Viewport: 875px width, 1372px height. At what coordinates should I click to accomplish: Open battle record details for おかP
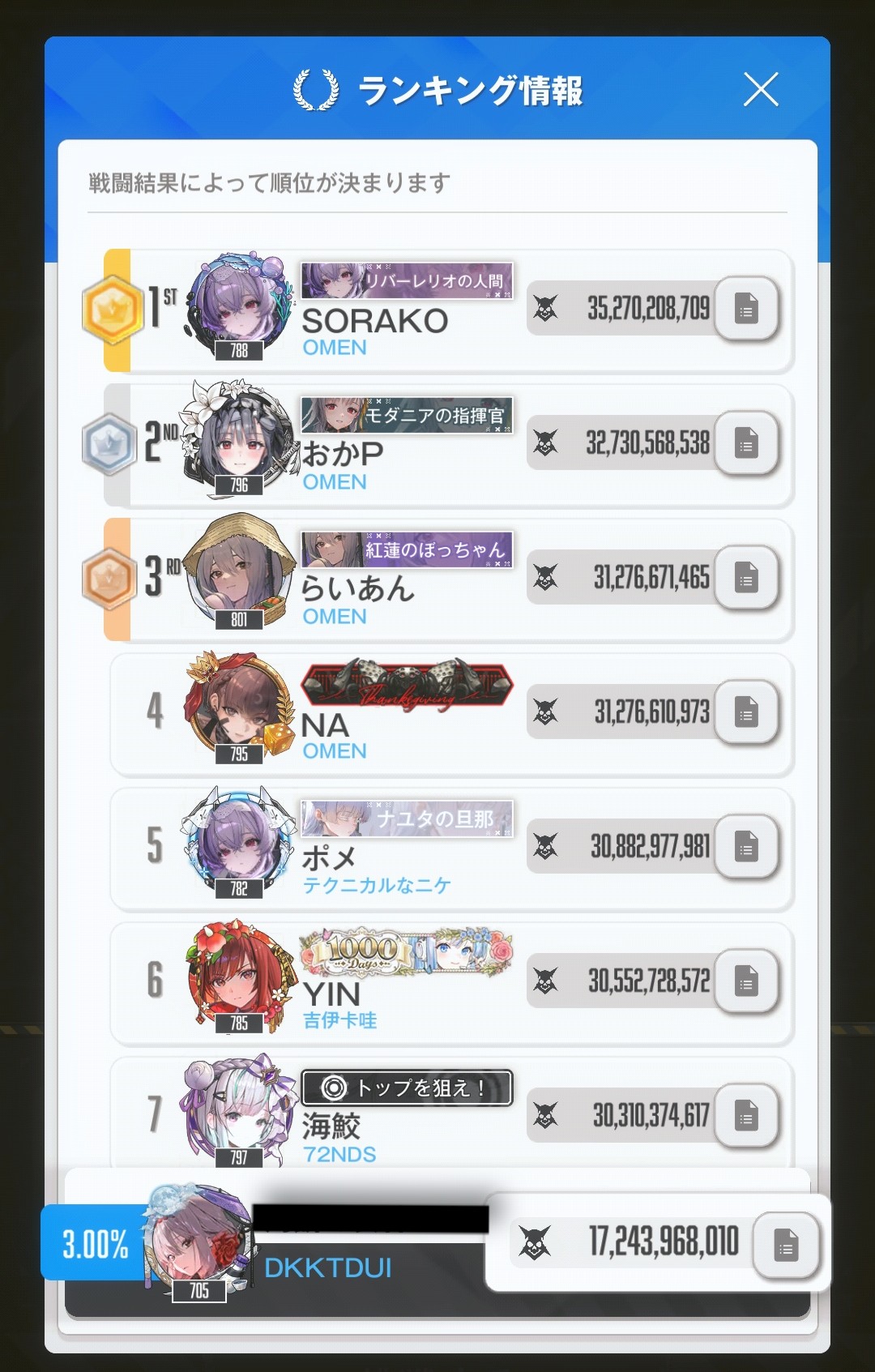click(746, 443)
